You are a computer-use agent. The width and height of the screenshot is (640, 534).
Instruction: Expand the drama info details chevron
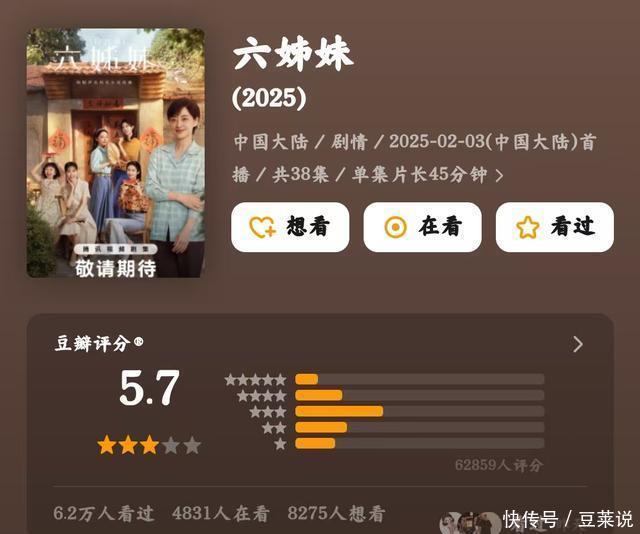click(499, 175)
